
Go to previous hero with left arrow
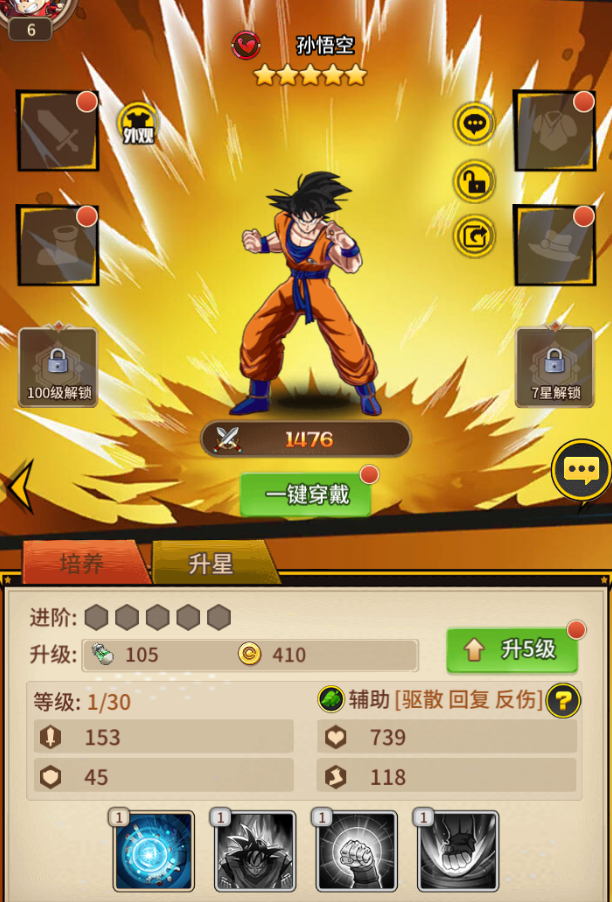(20, 487)
